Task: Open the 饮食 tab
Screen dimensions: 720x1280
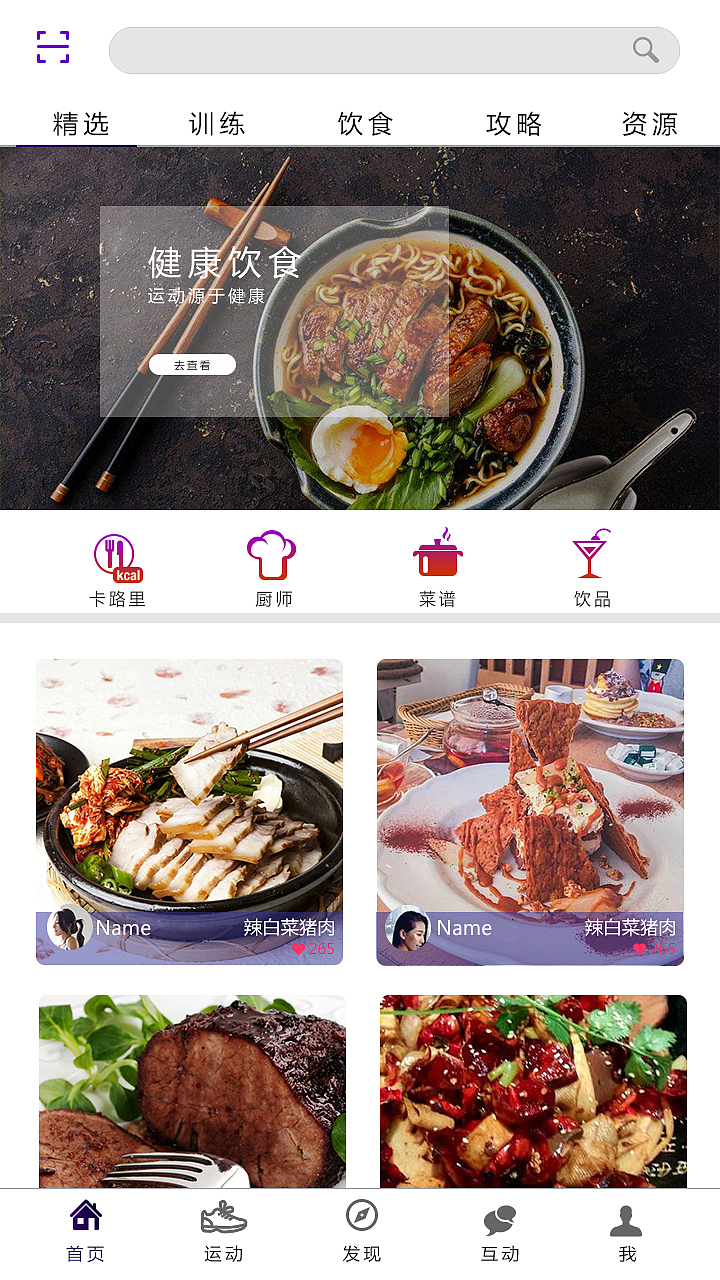Action: click(x=365, y=122)
